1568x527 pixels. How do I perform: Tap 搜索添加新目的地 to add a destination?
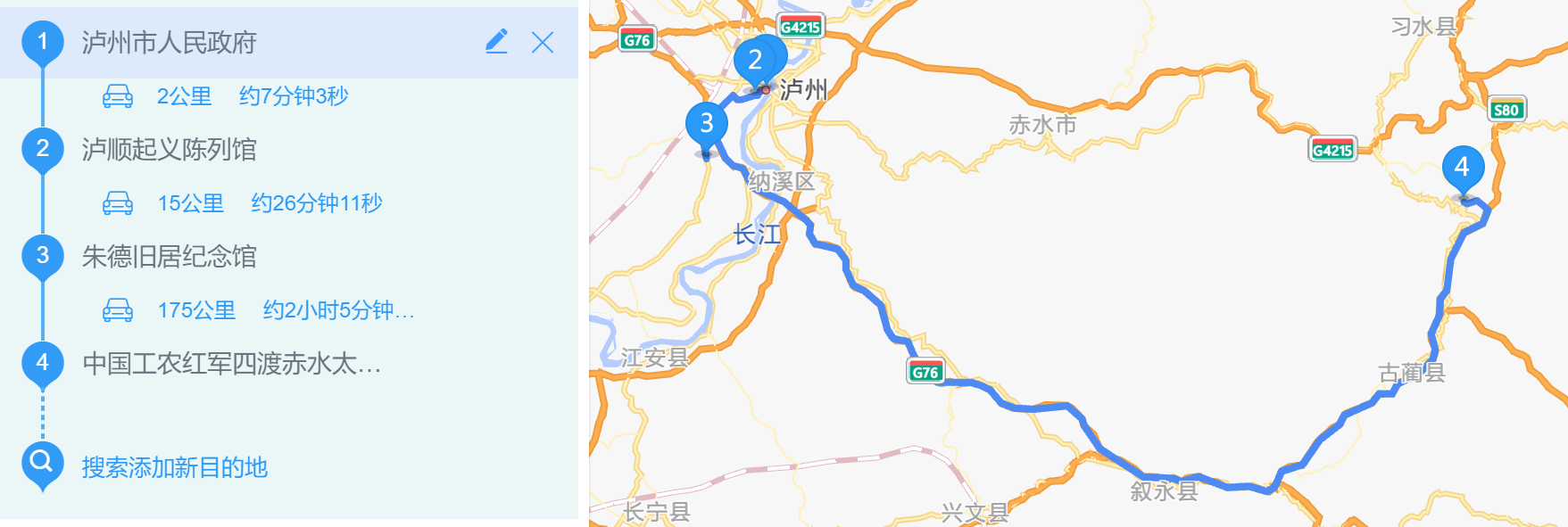(175, 467)
